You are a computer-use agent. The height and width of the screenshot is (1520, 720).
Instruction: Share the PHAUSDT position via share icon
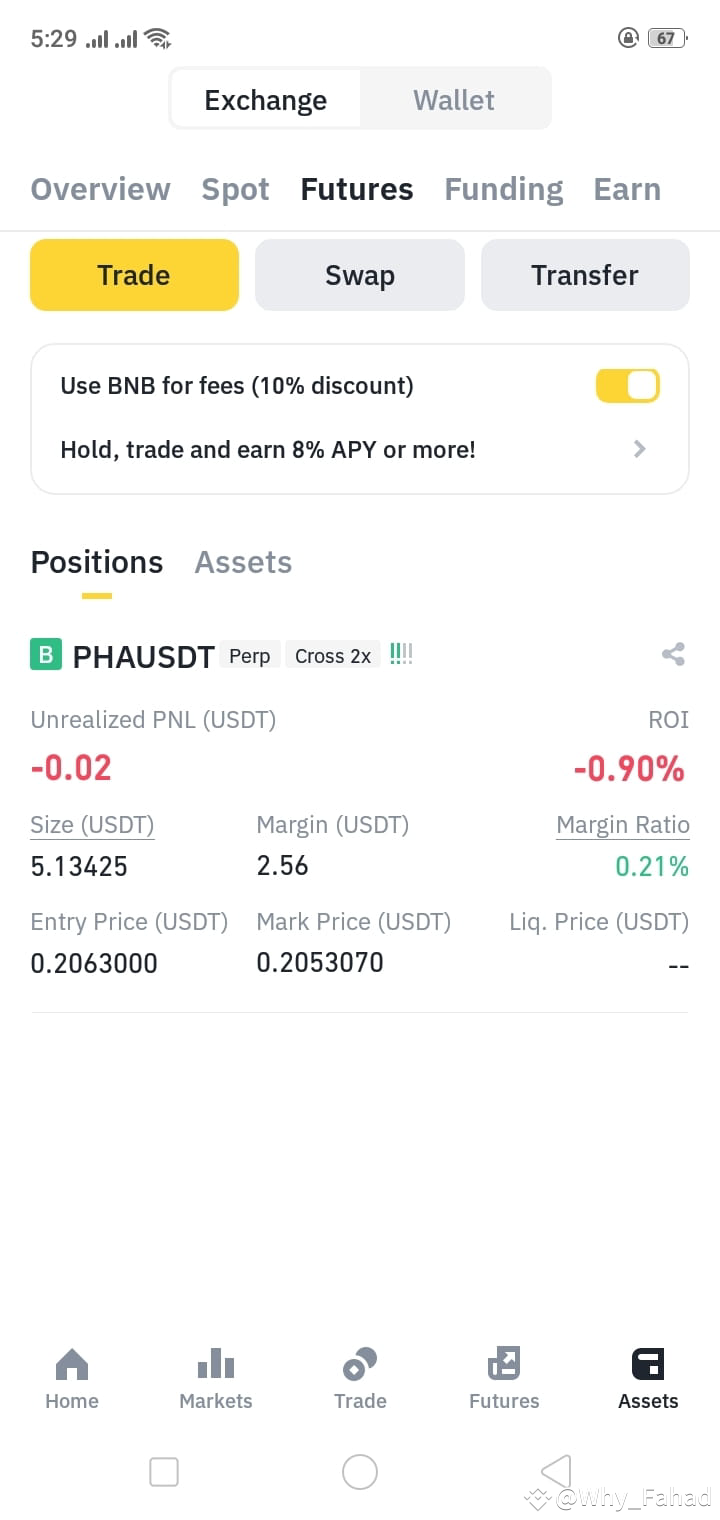tap(672, 654)
